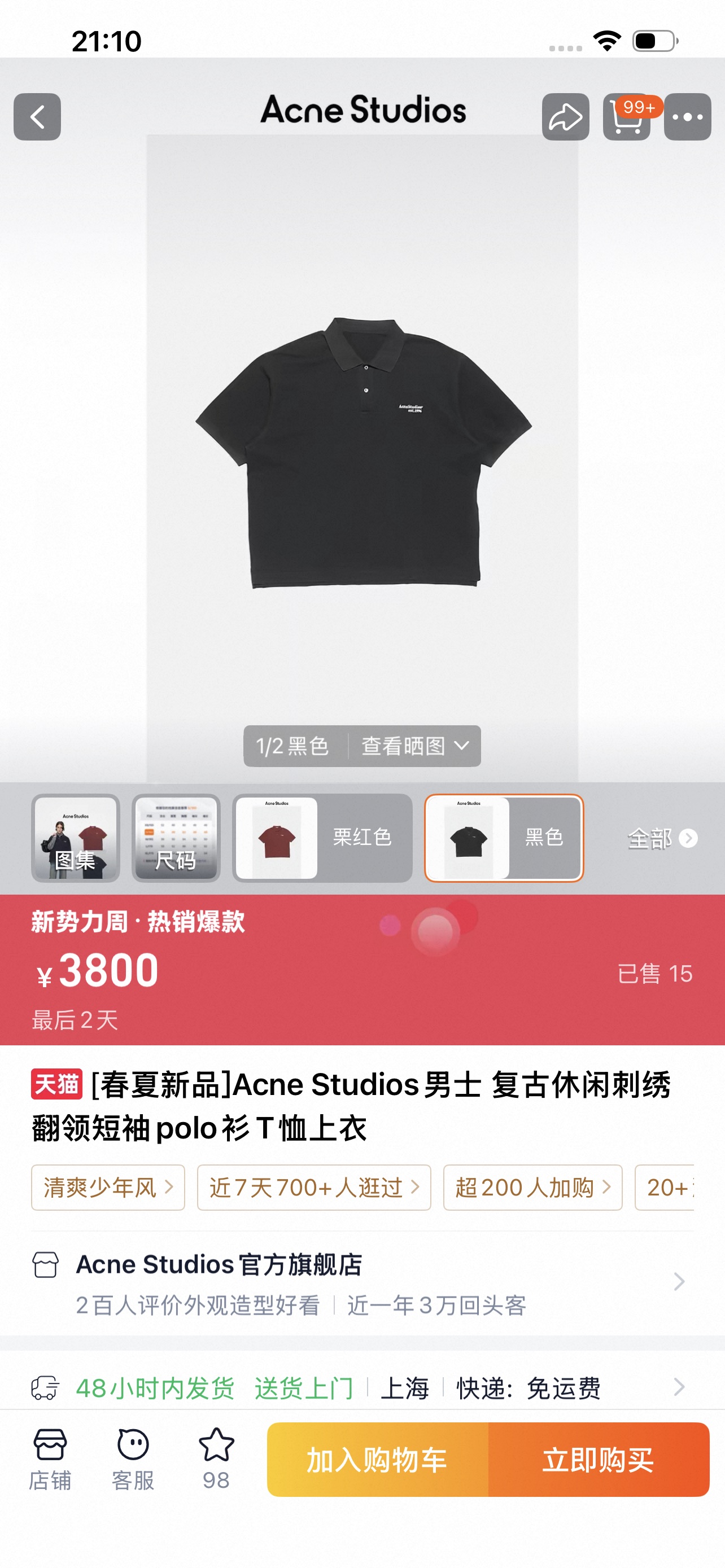Show 全部 color options
This screenshot has height=1568, width=725.
tap(662, 838)
